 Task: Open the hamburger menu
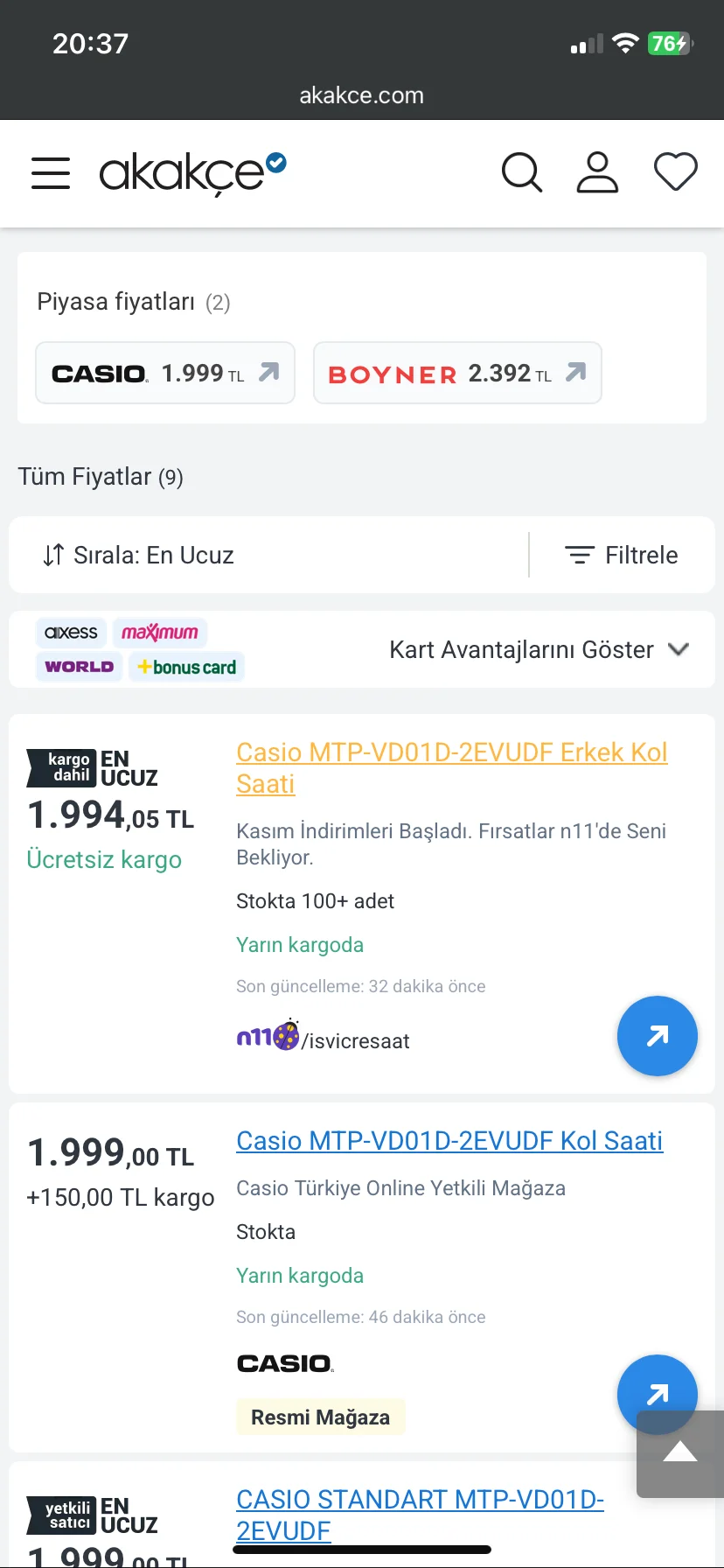(x=51, y=172)
